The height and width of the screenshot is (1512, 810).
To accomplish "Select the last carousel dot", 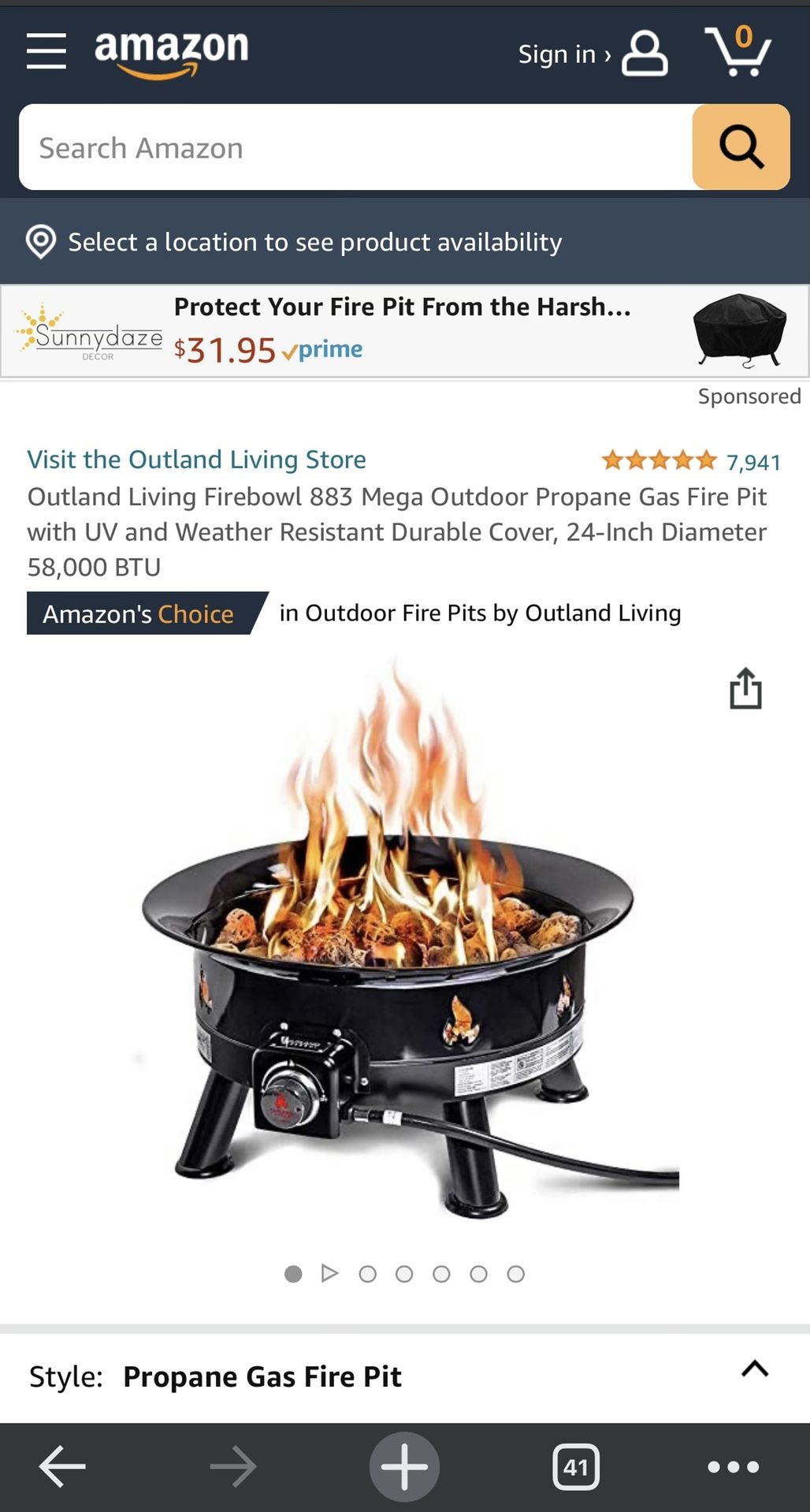I will point(516,1273).
